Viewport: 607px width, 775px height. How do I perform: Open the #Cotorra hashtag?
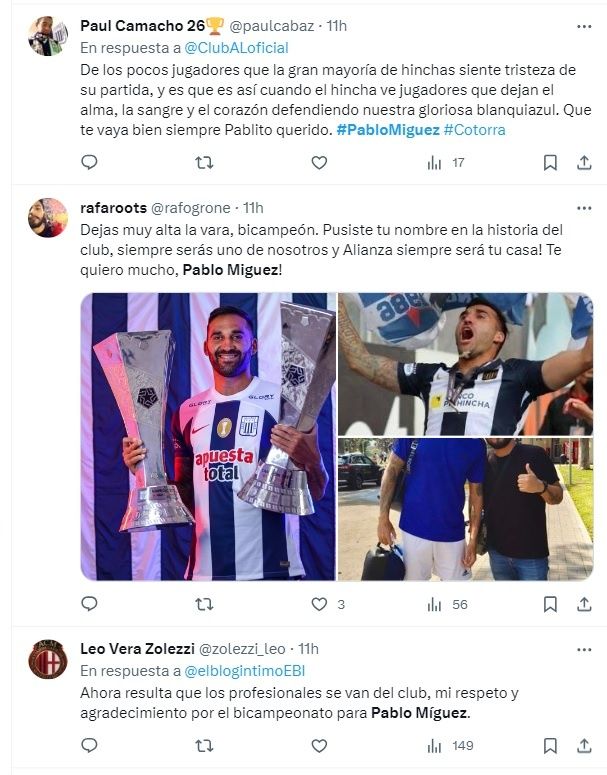[x=476, y=130]
